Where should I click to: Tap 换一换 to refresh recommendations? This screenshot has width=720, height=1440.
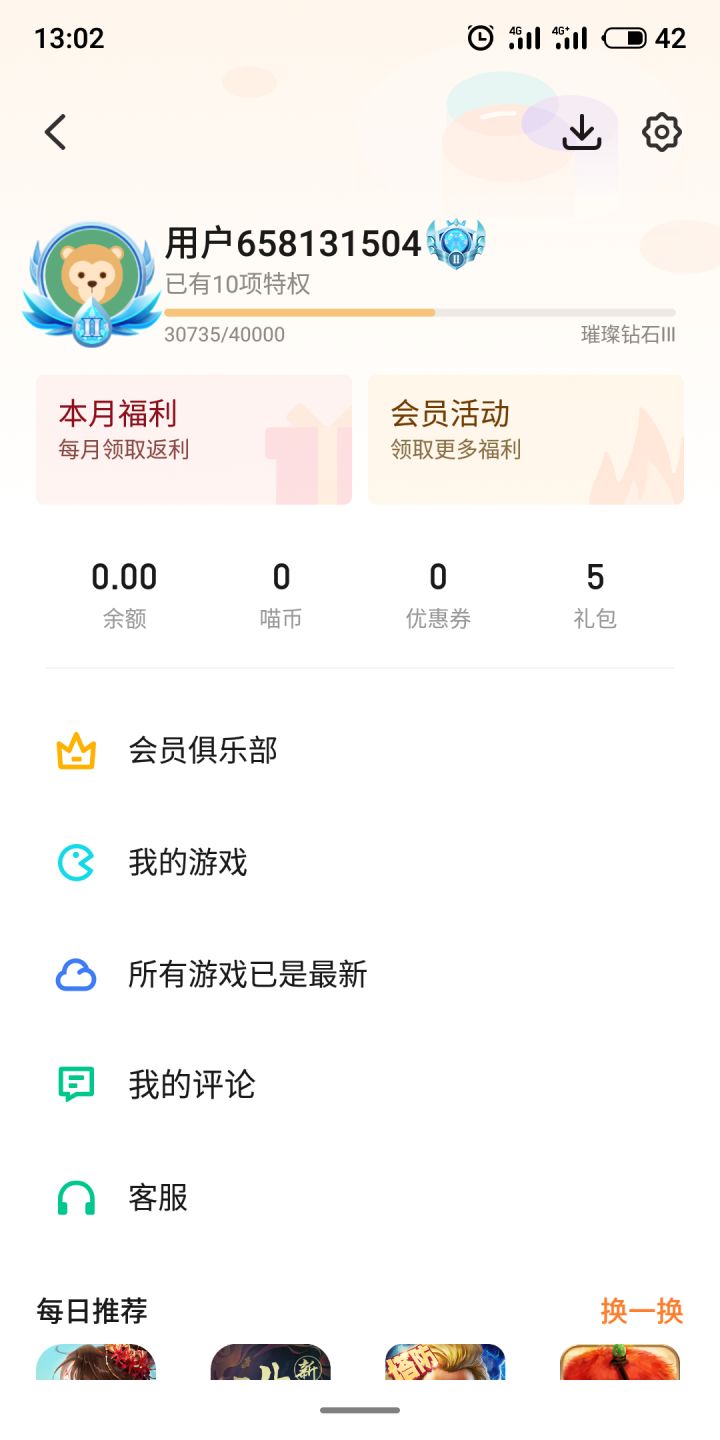(x=641, y=1311)
